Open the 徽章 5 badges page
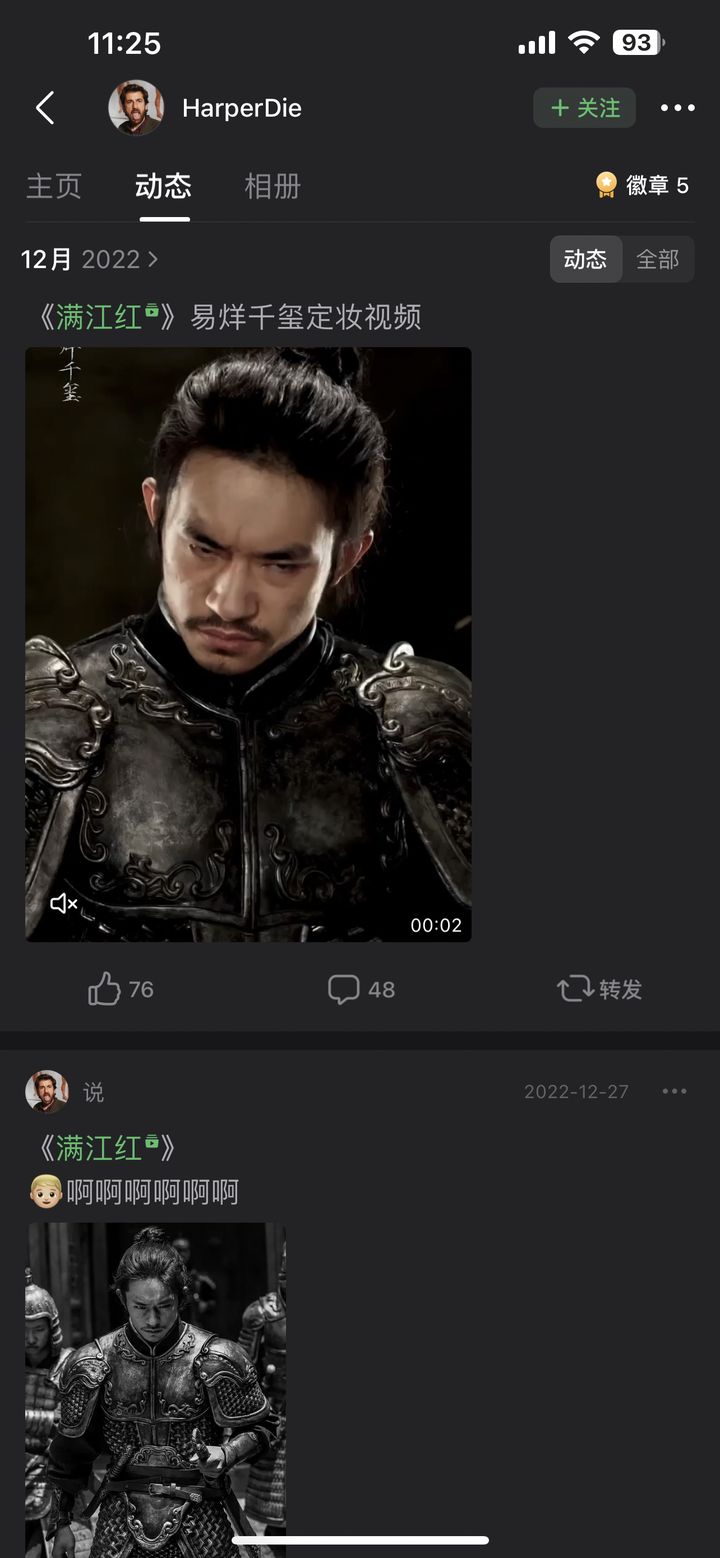The width and height of the screenshot is (720, 1558). click(x=643, y=185)
